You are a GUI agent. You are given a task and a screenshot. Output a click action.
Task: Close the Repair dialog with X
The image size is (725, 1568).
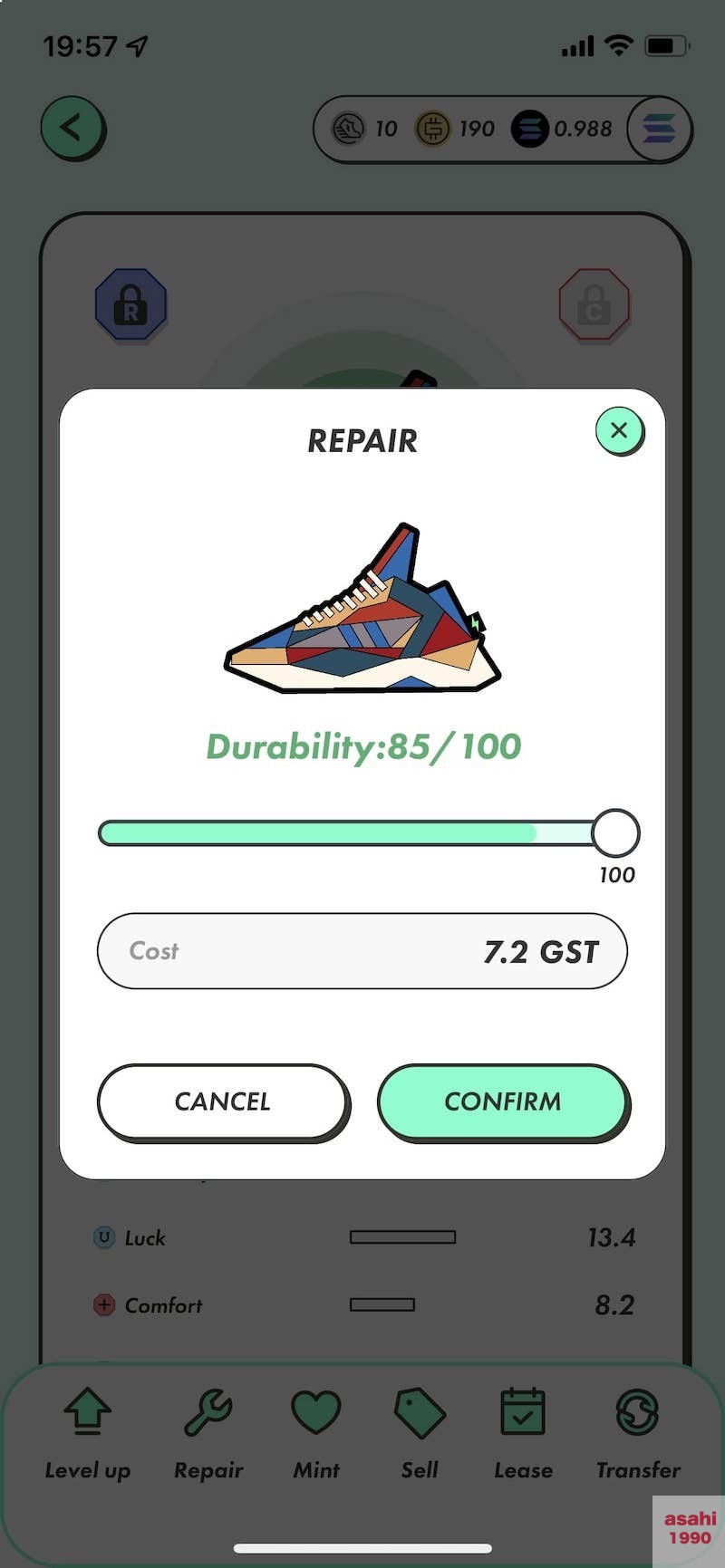[x=619, y=430]
